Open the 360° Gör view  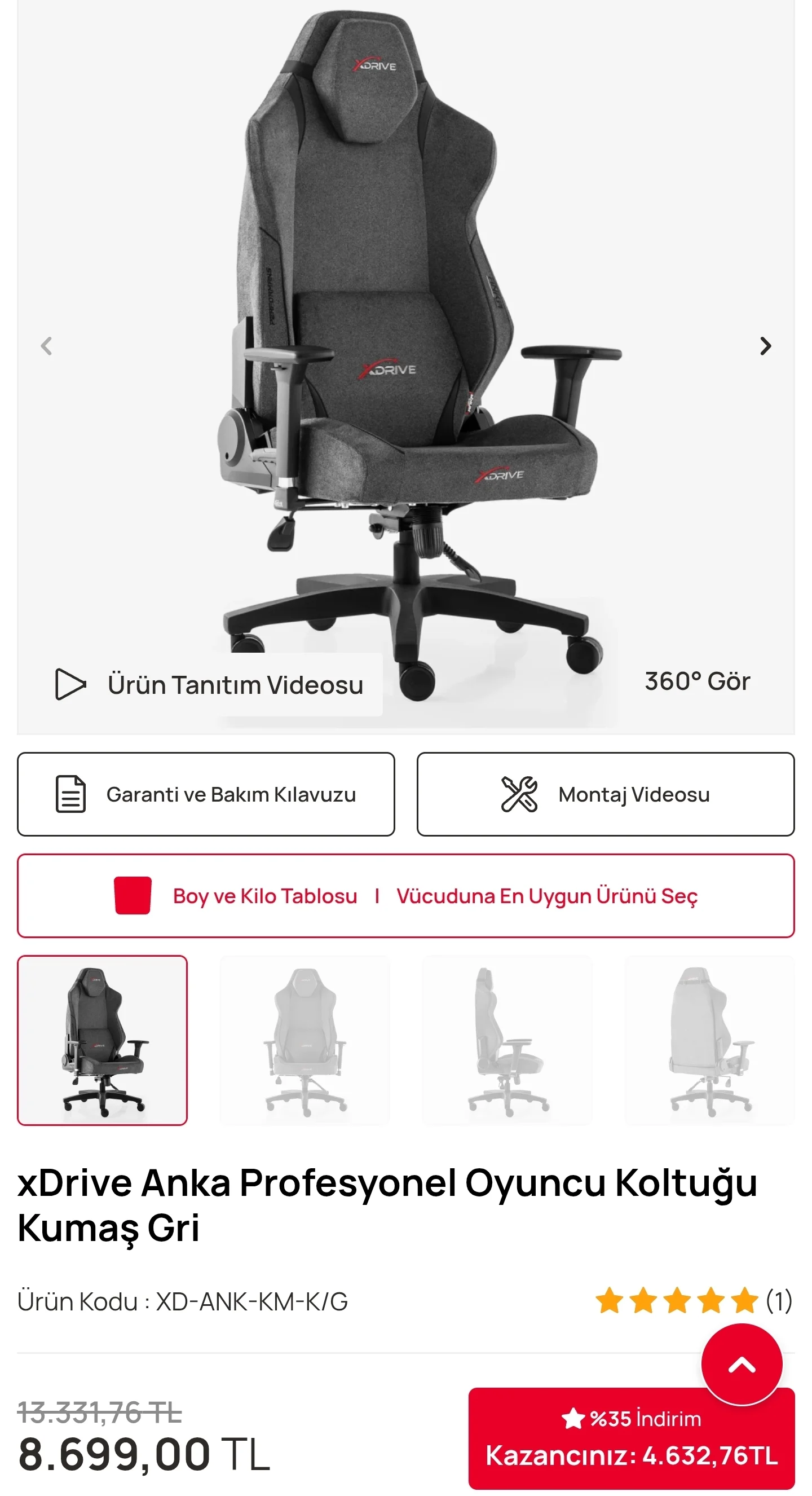click(696, 681)
